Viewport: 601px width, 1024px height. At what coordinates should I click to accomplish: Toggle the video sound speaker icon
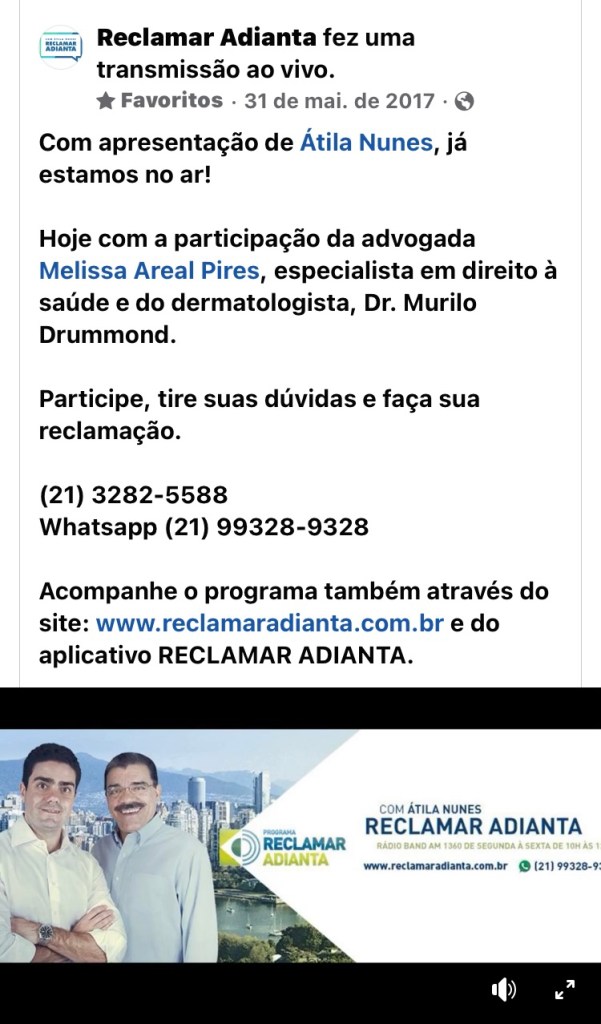(504, 990)
